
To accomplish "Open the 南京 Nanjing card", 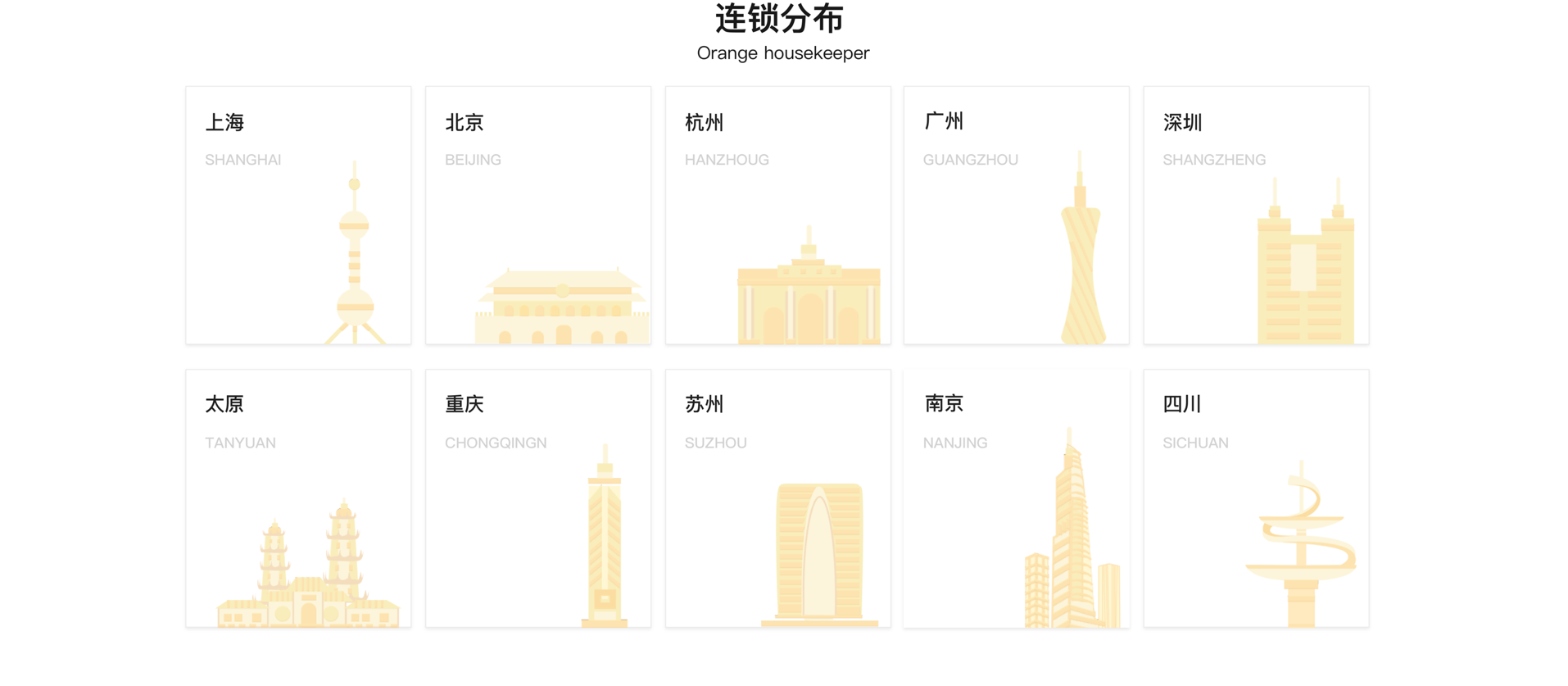I will pos(1016,498).
